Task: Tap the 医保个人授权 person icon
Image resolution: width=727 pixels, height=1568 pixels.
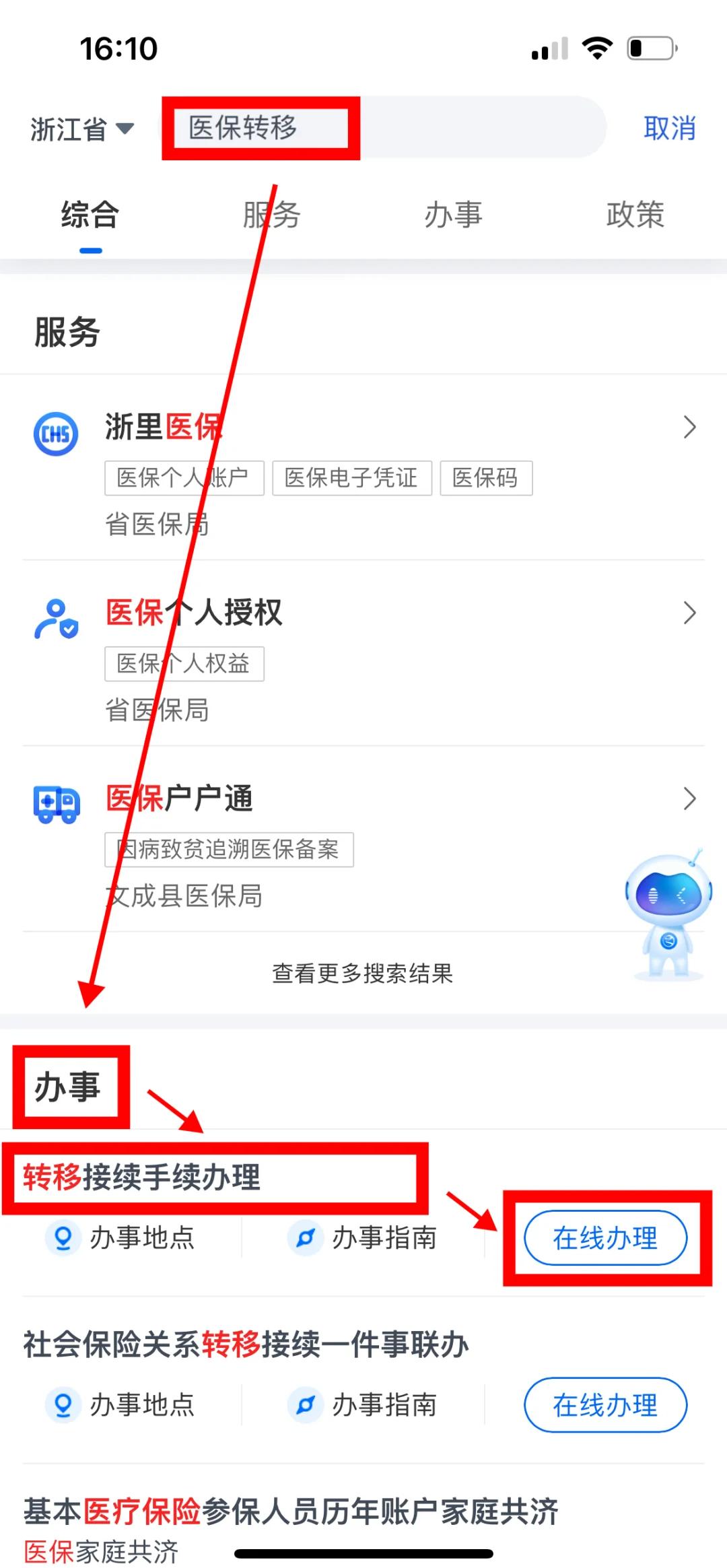Action: point(57,615)
